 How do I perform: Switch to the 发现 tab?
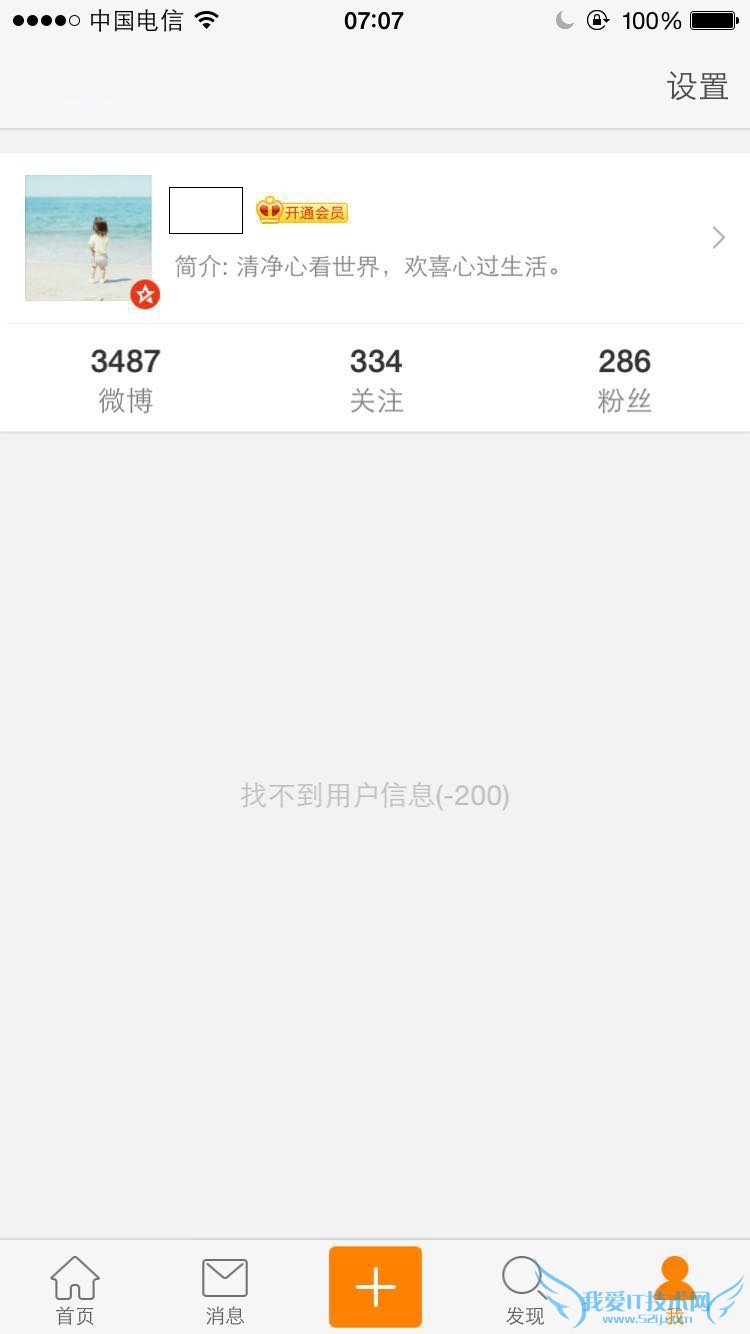pos(524,1289)
